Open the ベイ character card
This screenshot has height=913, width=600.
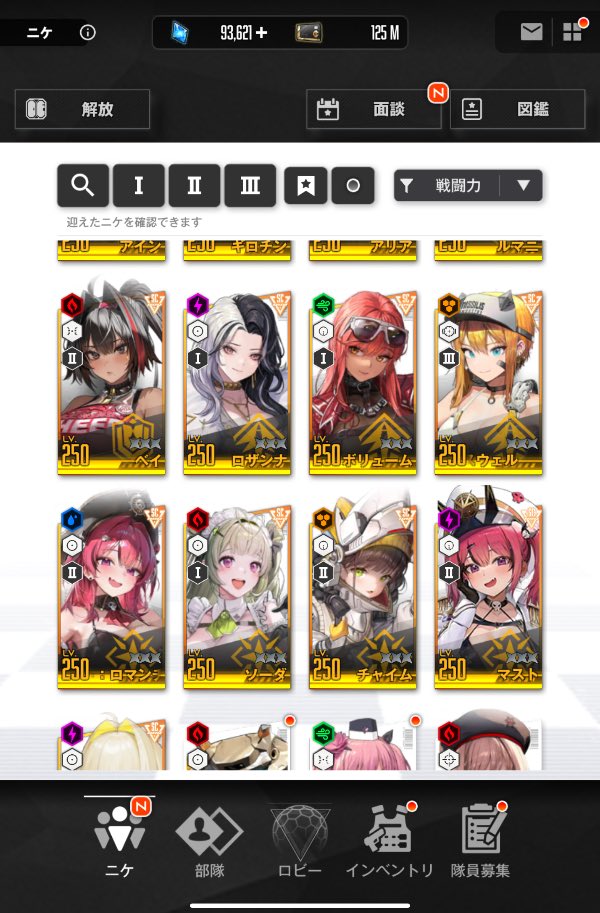pyautogui.click(x=103, y=383)
